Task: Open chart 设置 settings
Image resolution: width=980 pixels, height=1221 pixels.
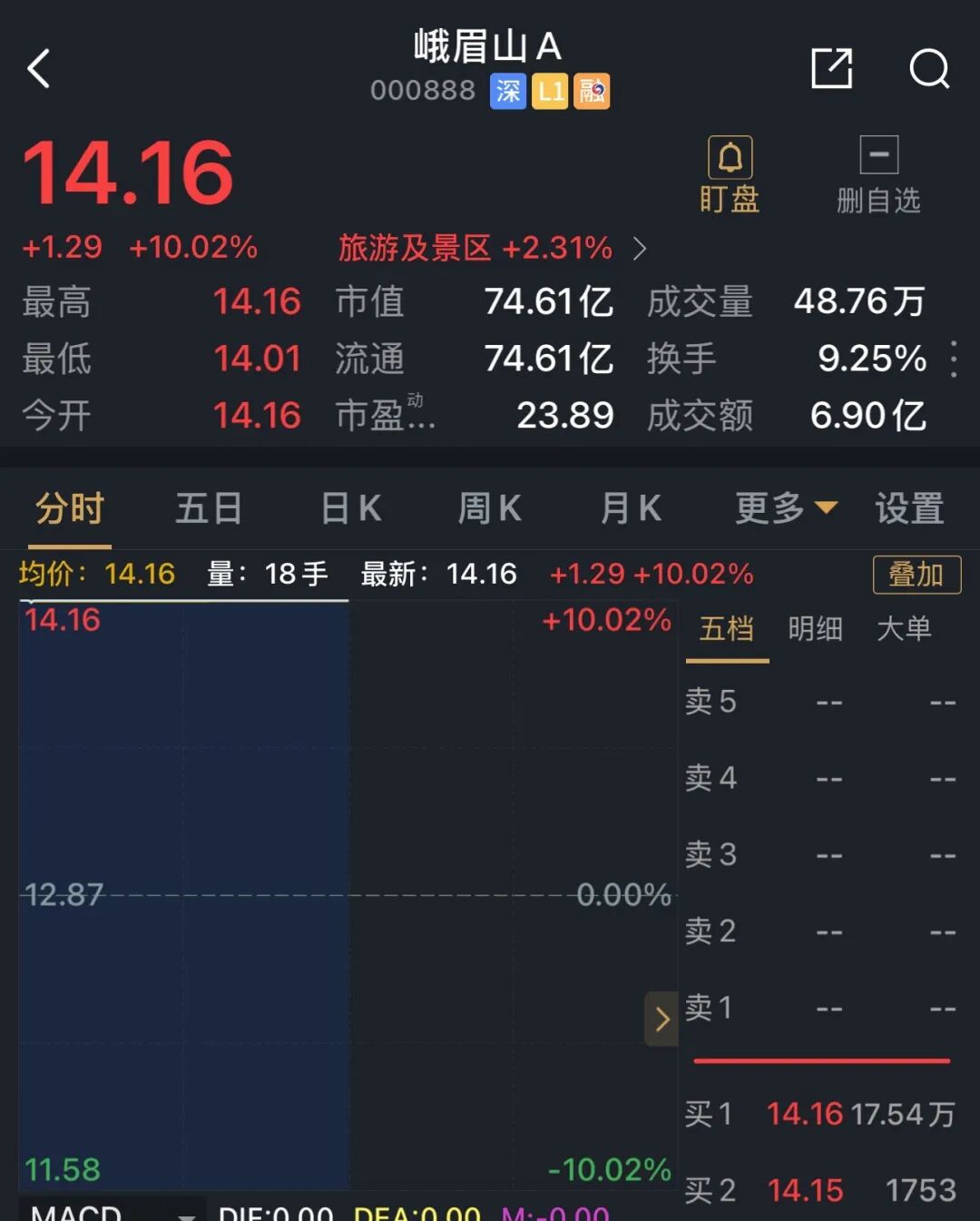Action: (x=909, y=508)
